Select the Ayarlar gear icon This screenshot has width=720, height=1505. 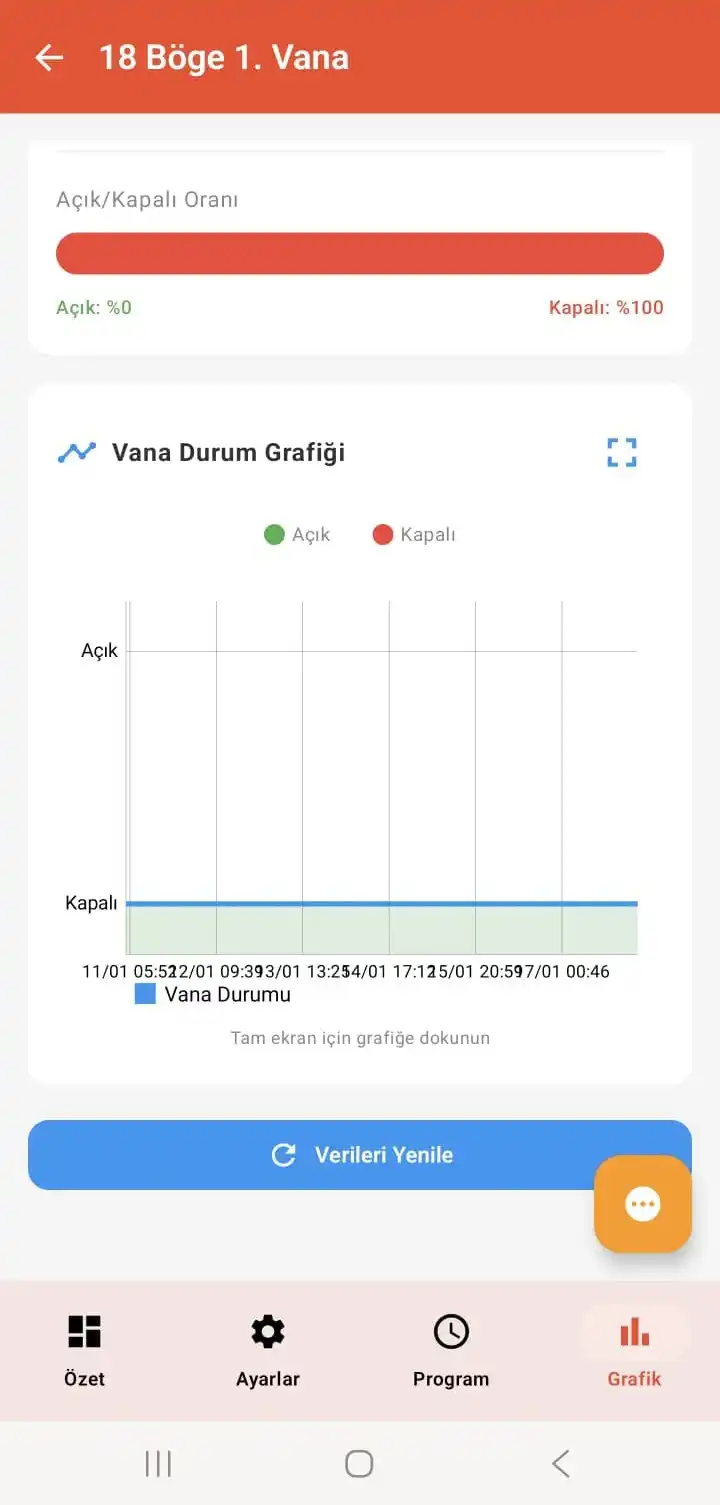tap(266, 1331)
